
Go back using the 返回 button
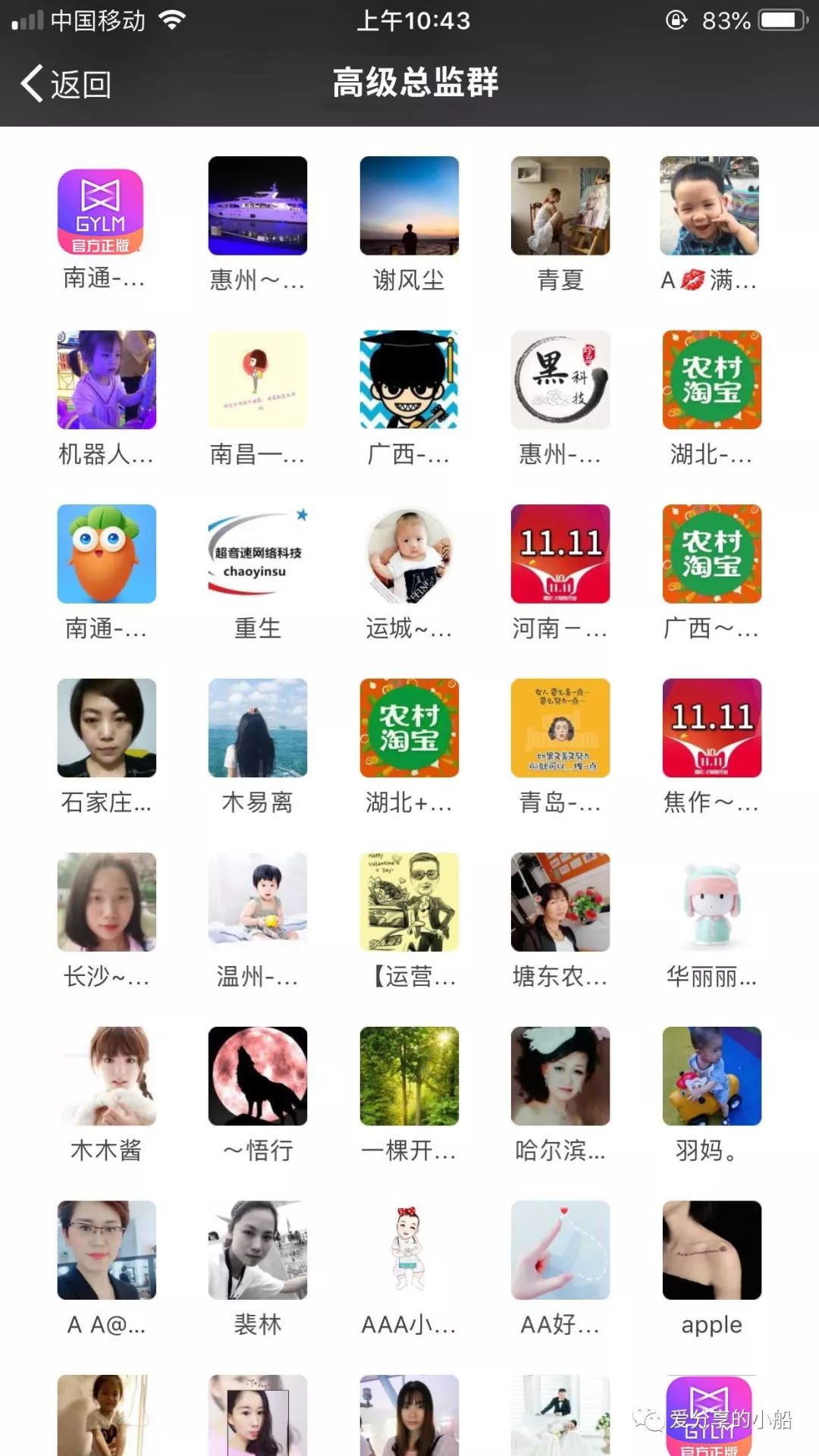(x=67, y=83)
